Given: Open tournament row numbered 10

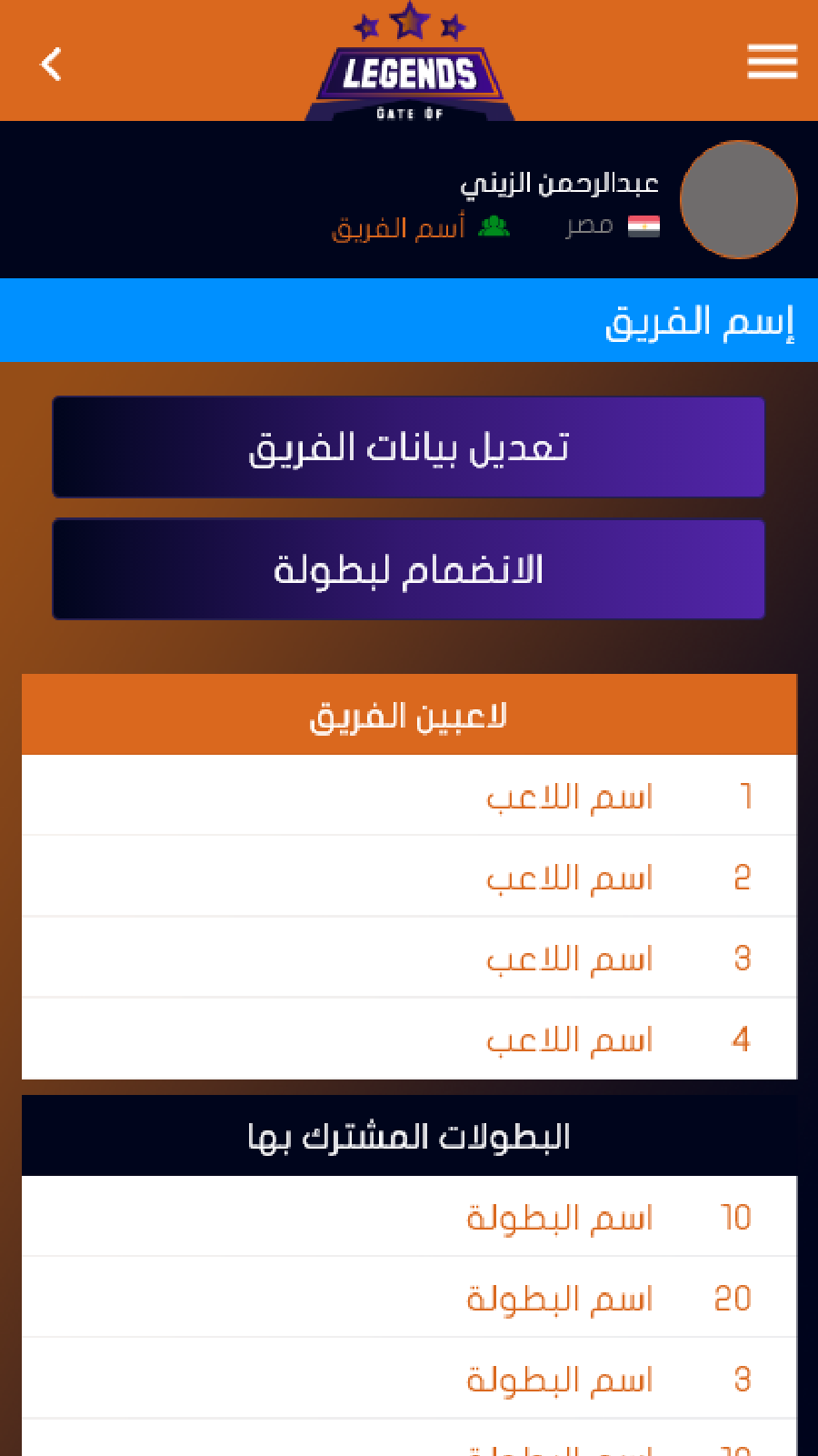Looking at the screenshot, I should [x=409, y=1217].
